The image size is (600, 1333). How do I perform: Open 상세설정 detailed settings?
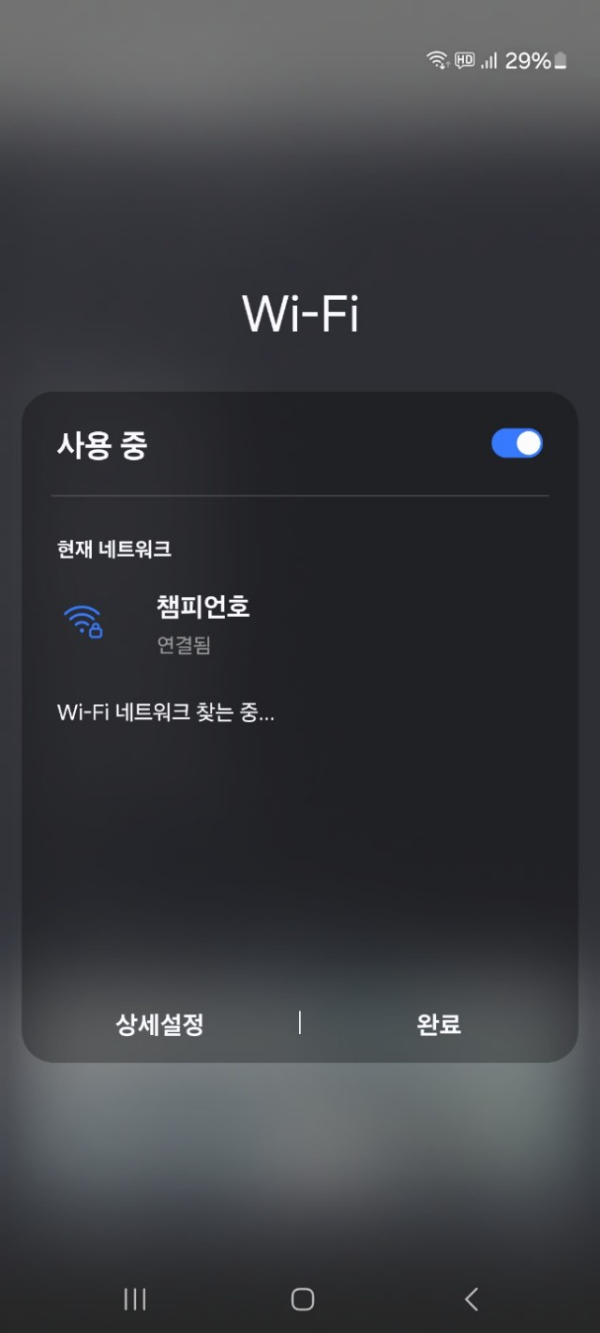pyautogui.click(x=160, y=1024)
